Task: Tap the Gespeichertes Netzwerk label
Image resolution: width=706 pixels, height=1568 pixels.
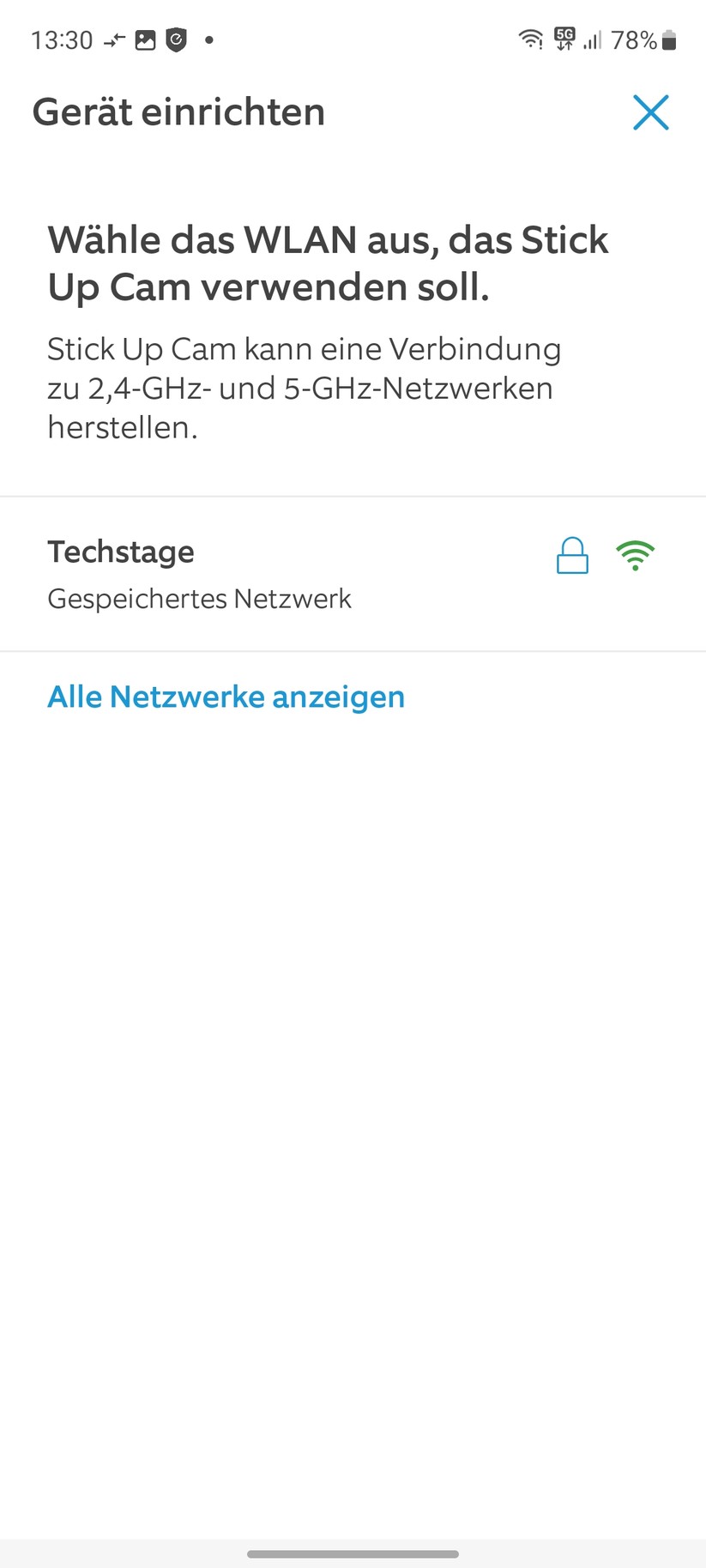Action: tap(199, 598)
